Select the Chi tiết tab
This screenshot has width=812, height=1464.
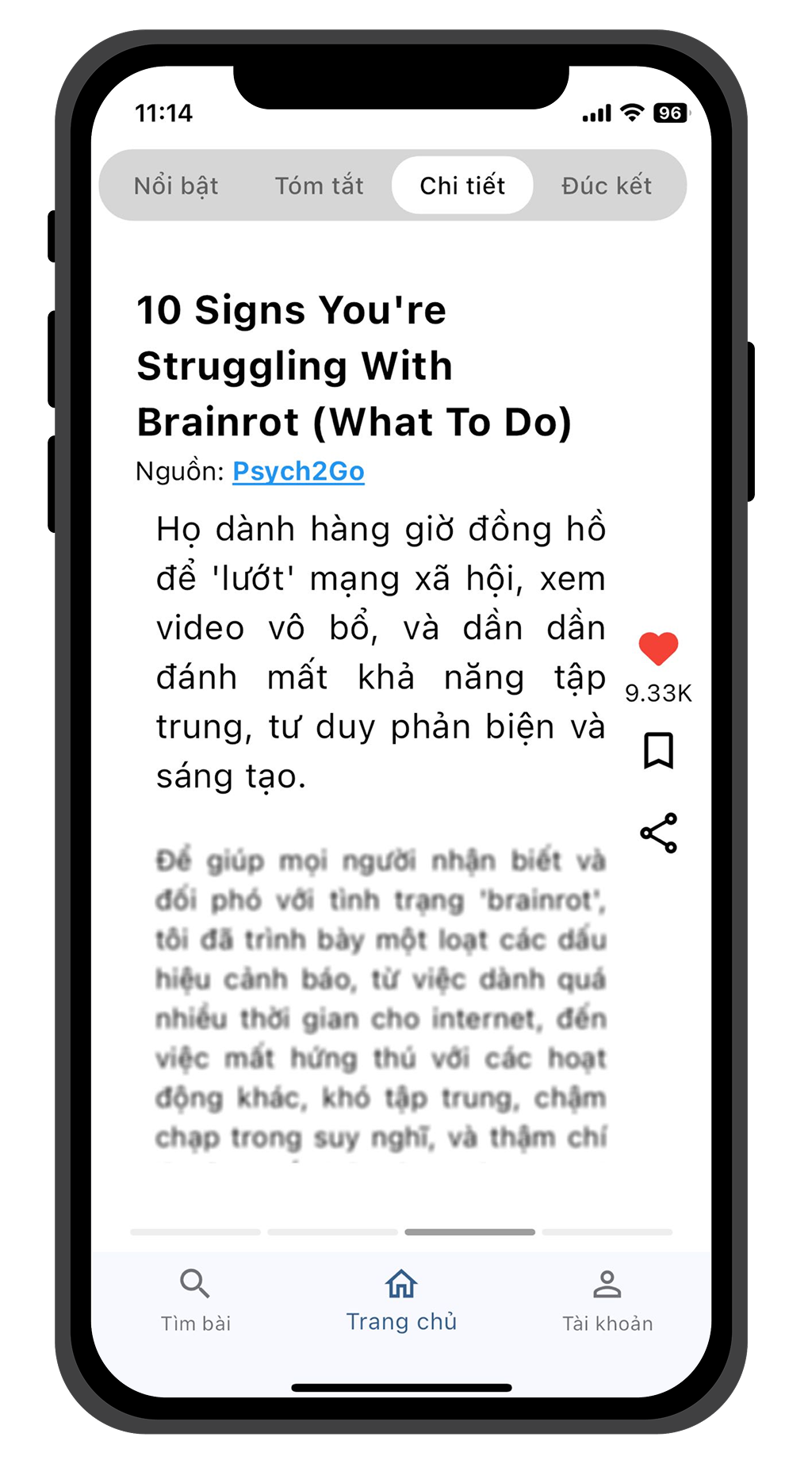pyautogui.click(x=462, y=186)
